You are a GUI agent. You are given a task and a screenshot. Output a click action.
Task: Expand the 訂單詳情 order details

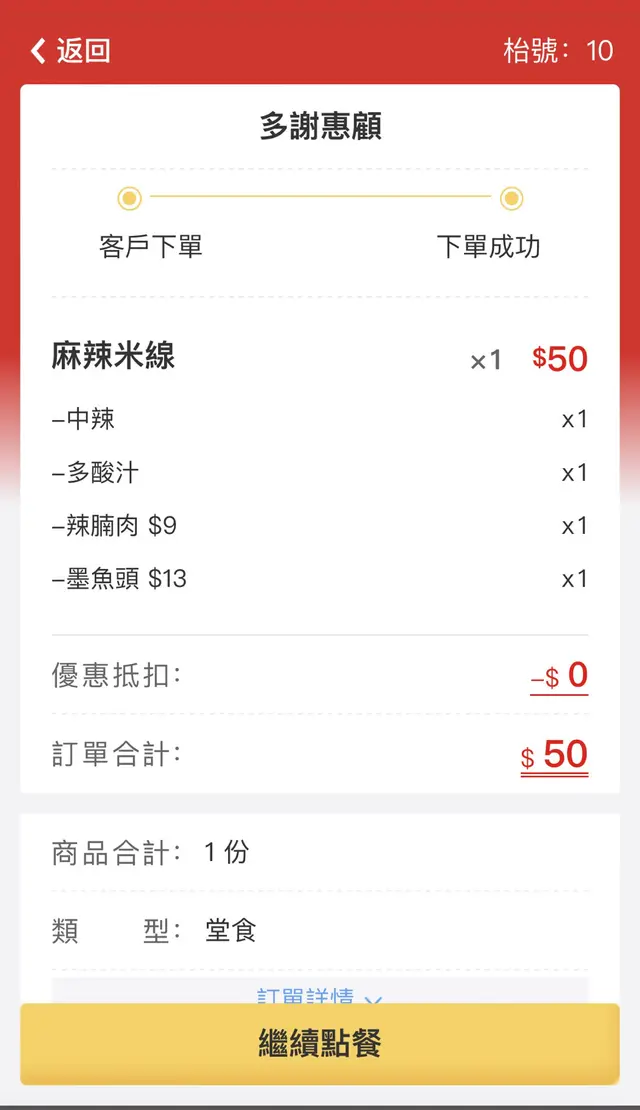[320, 996]
